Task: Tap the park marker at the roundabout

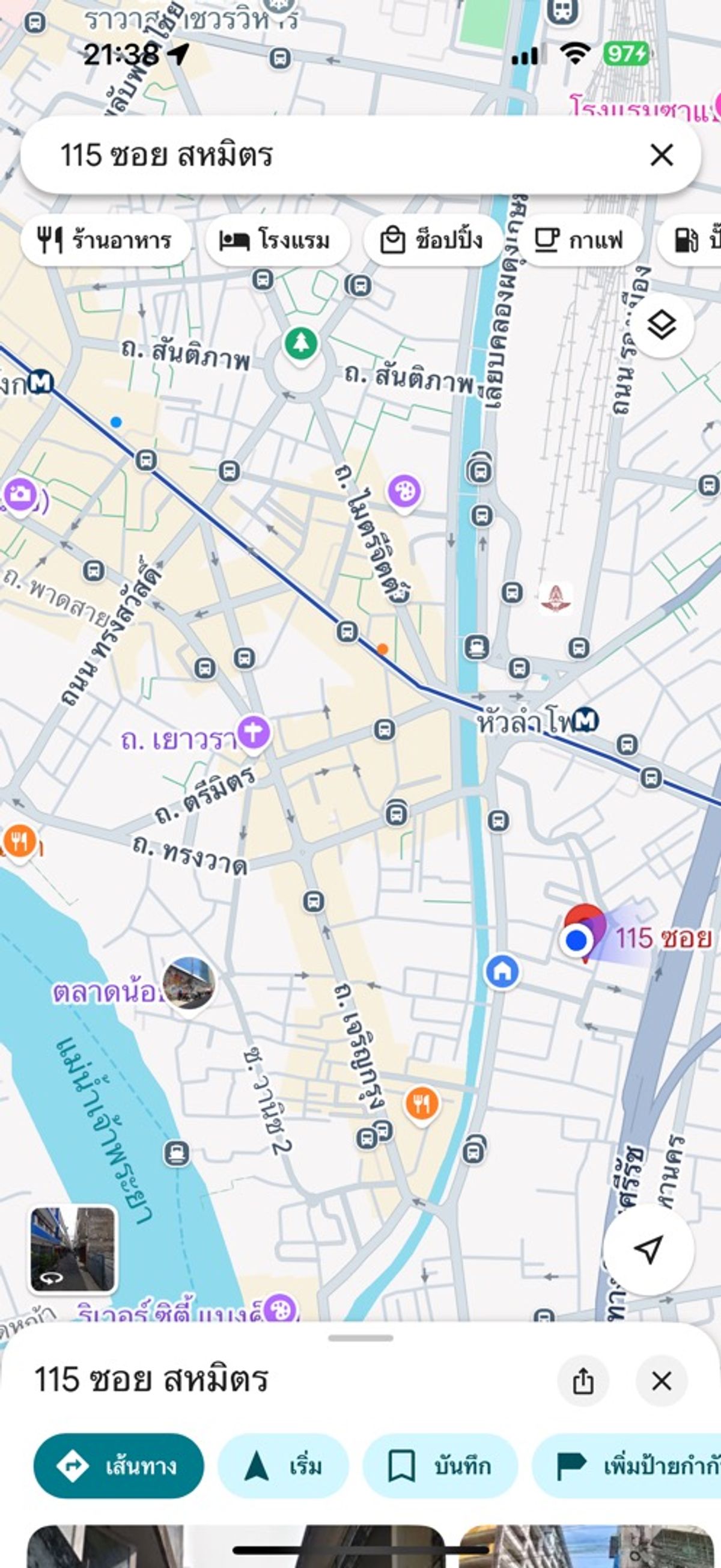Action: click(x=300, y=344)
